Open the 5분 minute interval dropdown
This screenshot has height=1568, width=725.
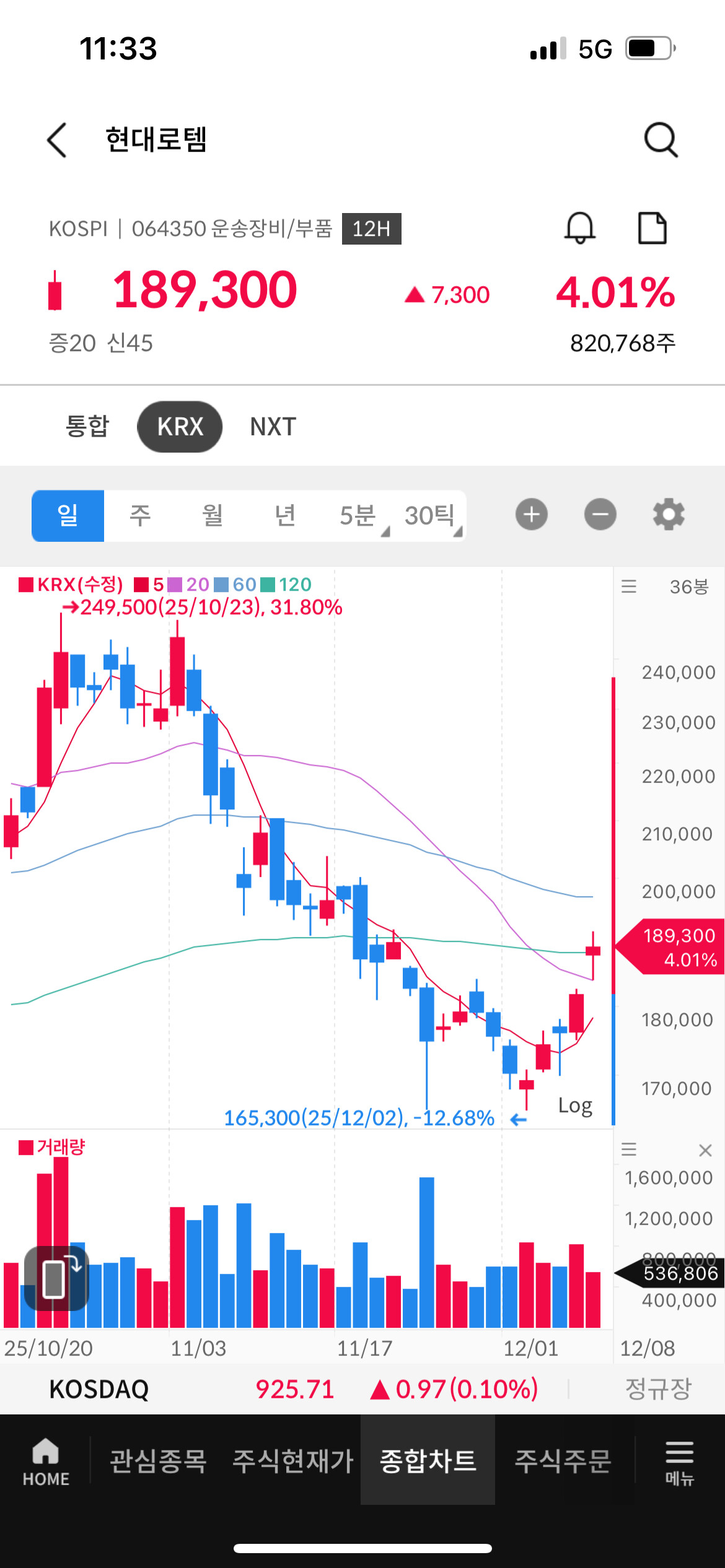click(358, 515)
